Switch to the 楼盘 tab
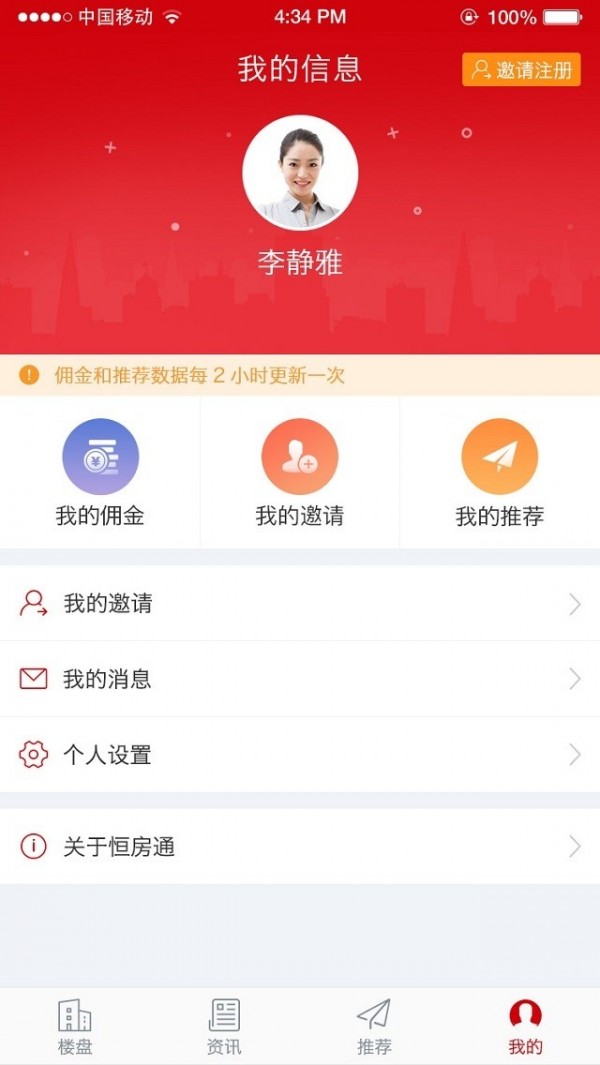The width and height of the screenshot is (600, 1065). [75, 1027]
